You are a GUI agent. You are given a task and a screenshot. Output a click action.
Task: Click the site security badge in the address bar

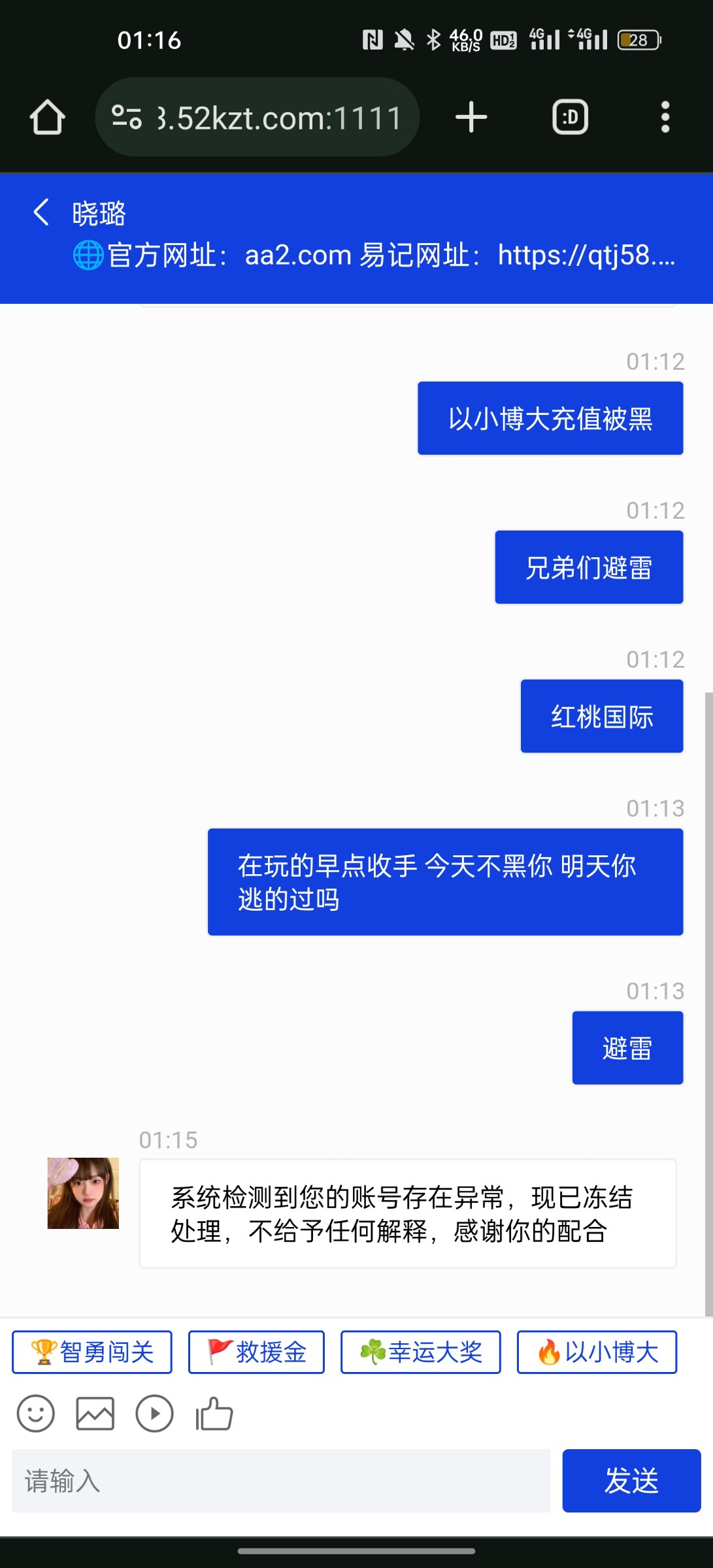click(127, 116)
